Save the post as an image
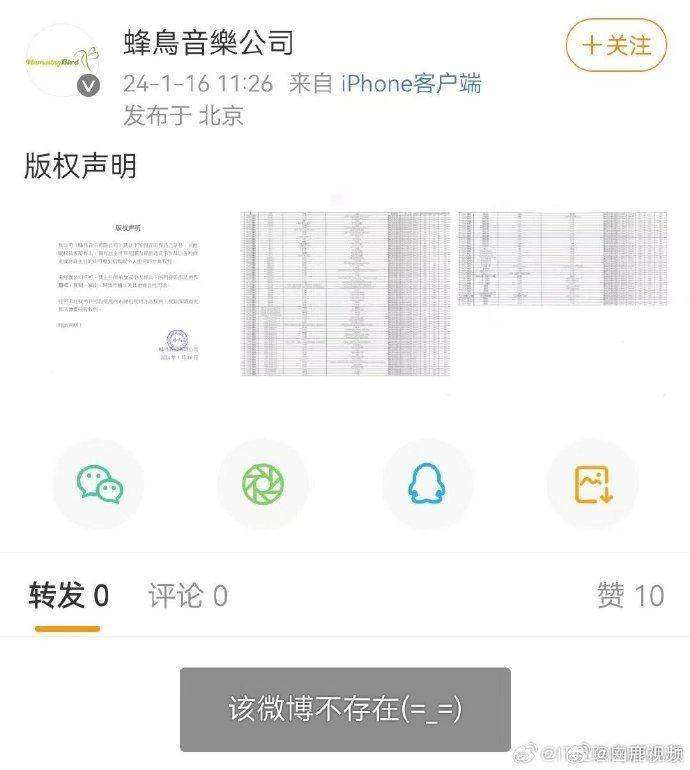The image size is (690, 770). click(x=592, y=484)
